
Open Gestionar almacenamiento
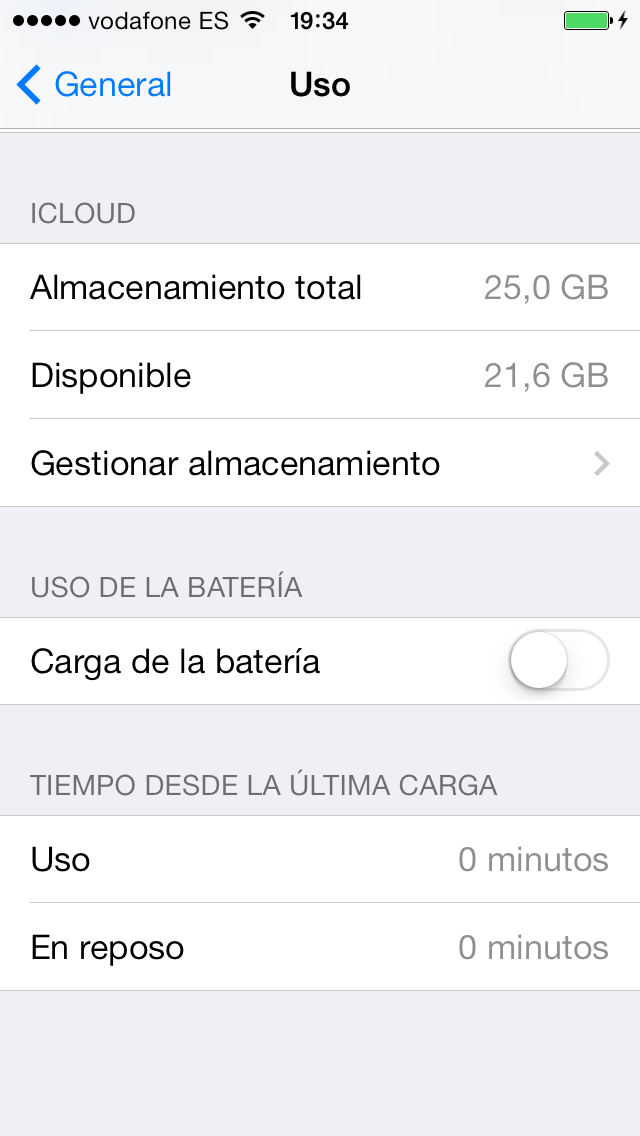(x=320, y=463)
